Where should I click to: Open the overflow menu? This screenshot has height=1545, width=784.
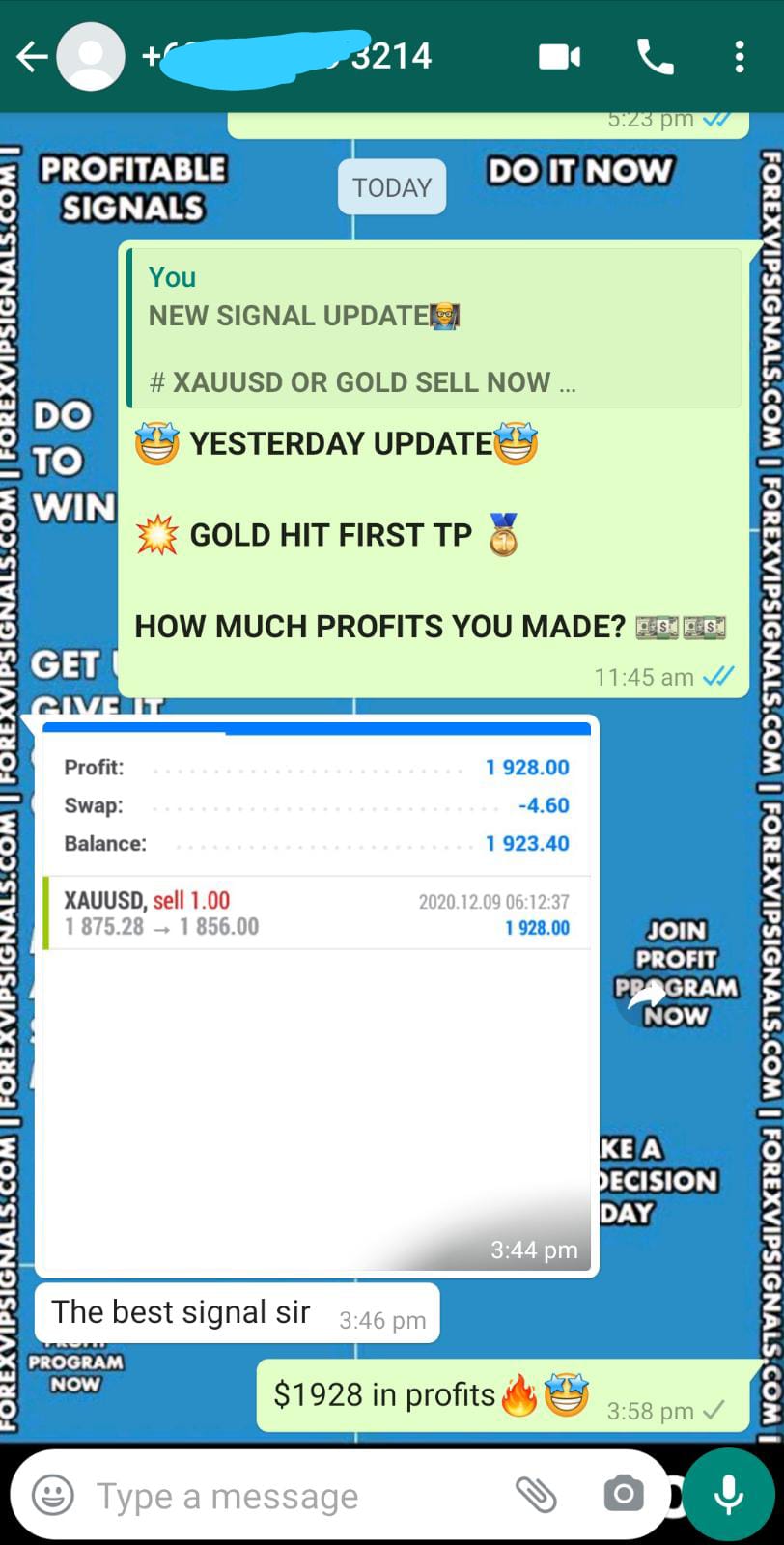click(x=739, y=58)
